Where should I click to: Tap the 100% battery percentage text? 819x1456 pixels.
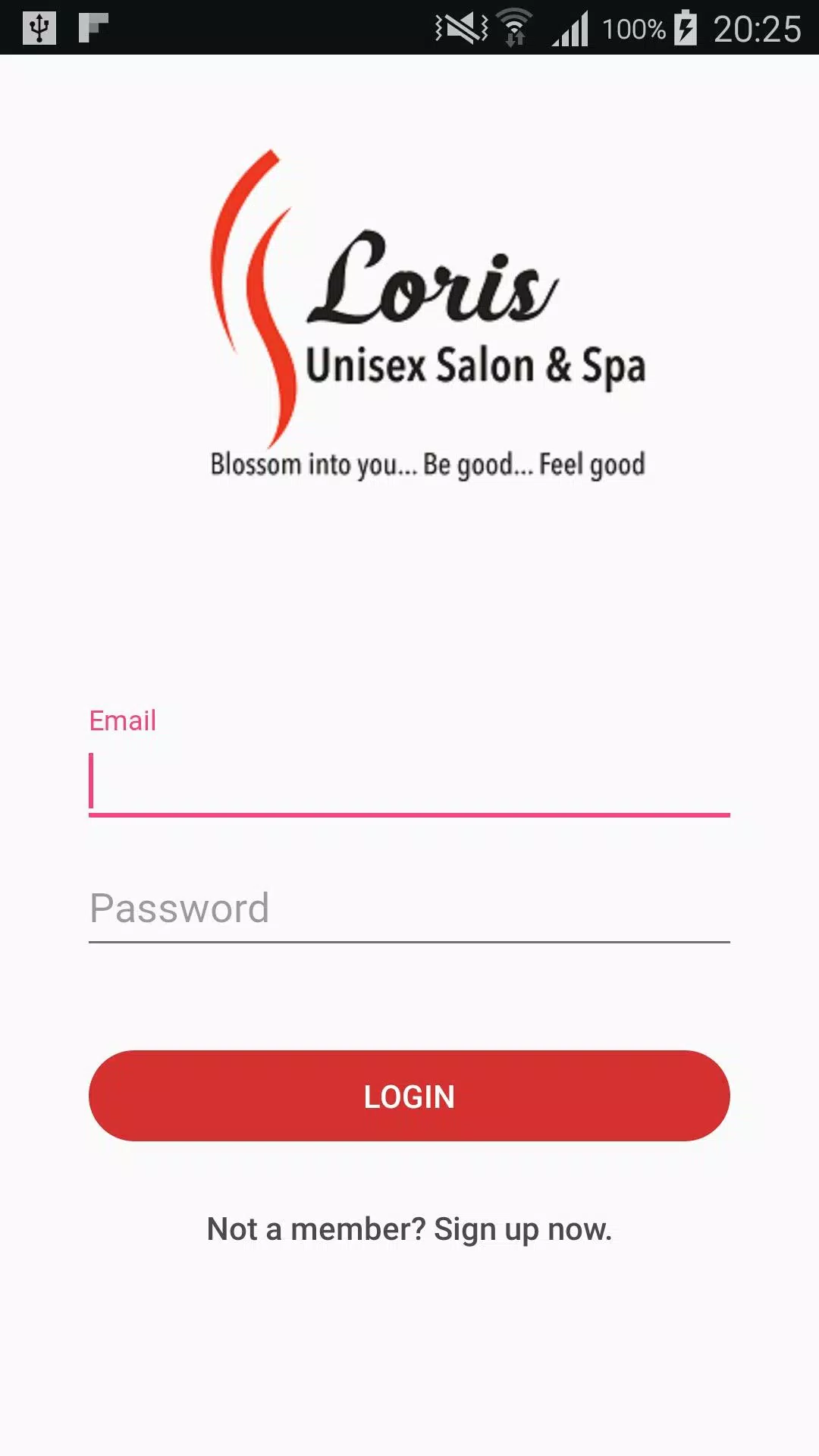pyautogui.click(x=635, y=28)
